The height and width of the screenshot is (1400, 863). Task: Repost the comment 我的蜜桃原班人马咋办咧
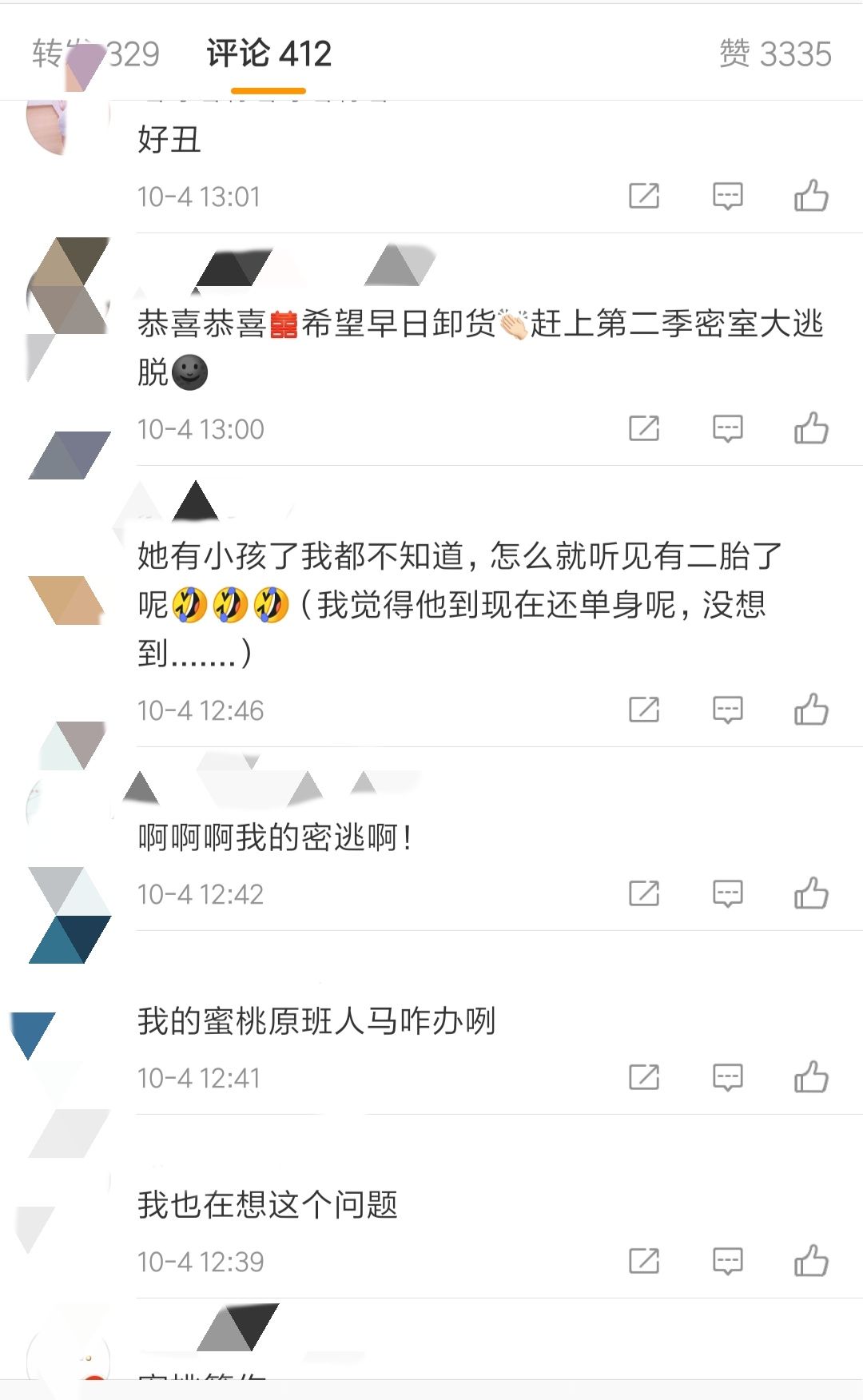[x=644, y=1077]
